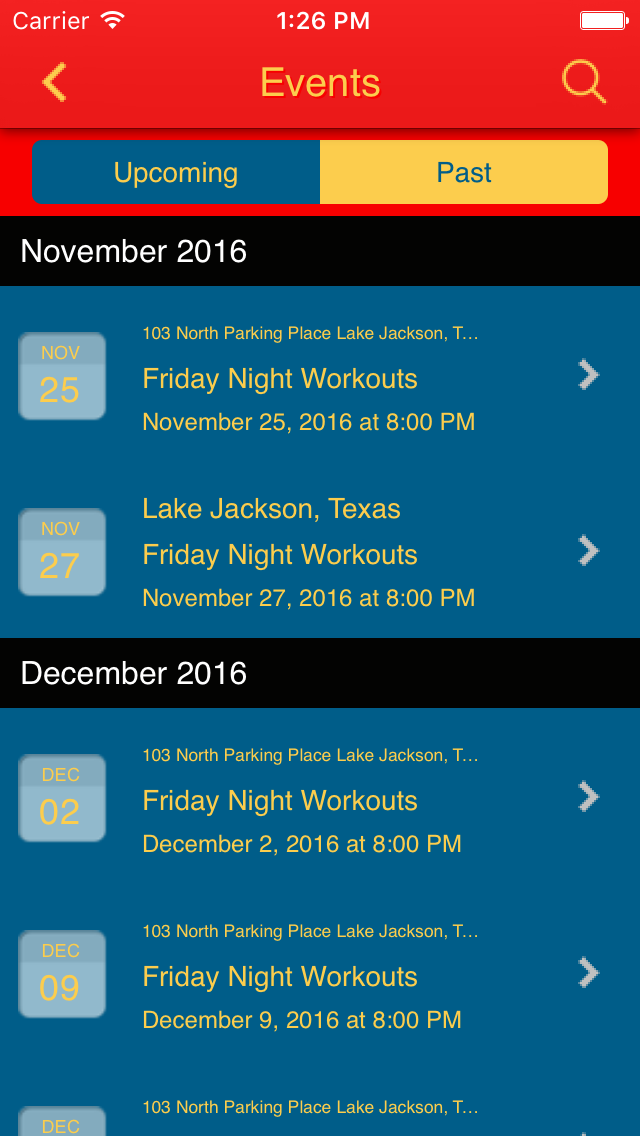Select the Past tab
This screenshot has width=640, height=1136.
(x=464, y=173)
